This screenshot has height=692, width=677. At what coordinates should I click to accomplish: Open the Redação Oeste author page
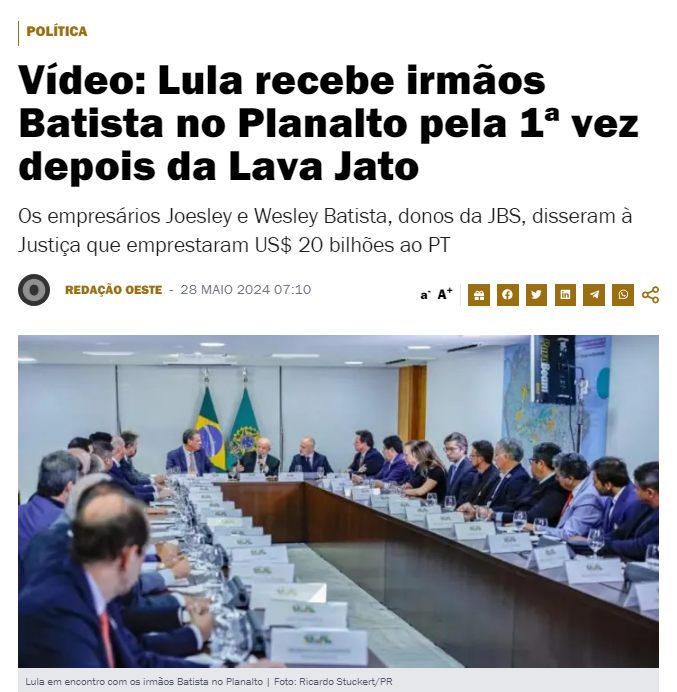(113, 290)
